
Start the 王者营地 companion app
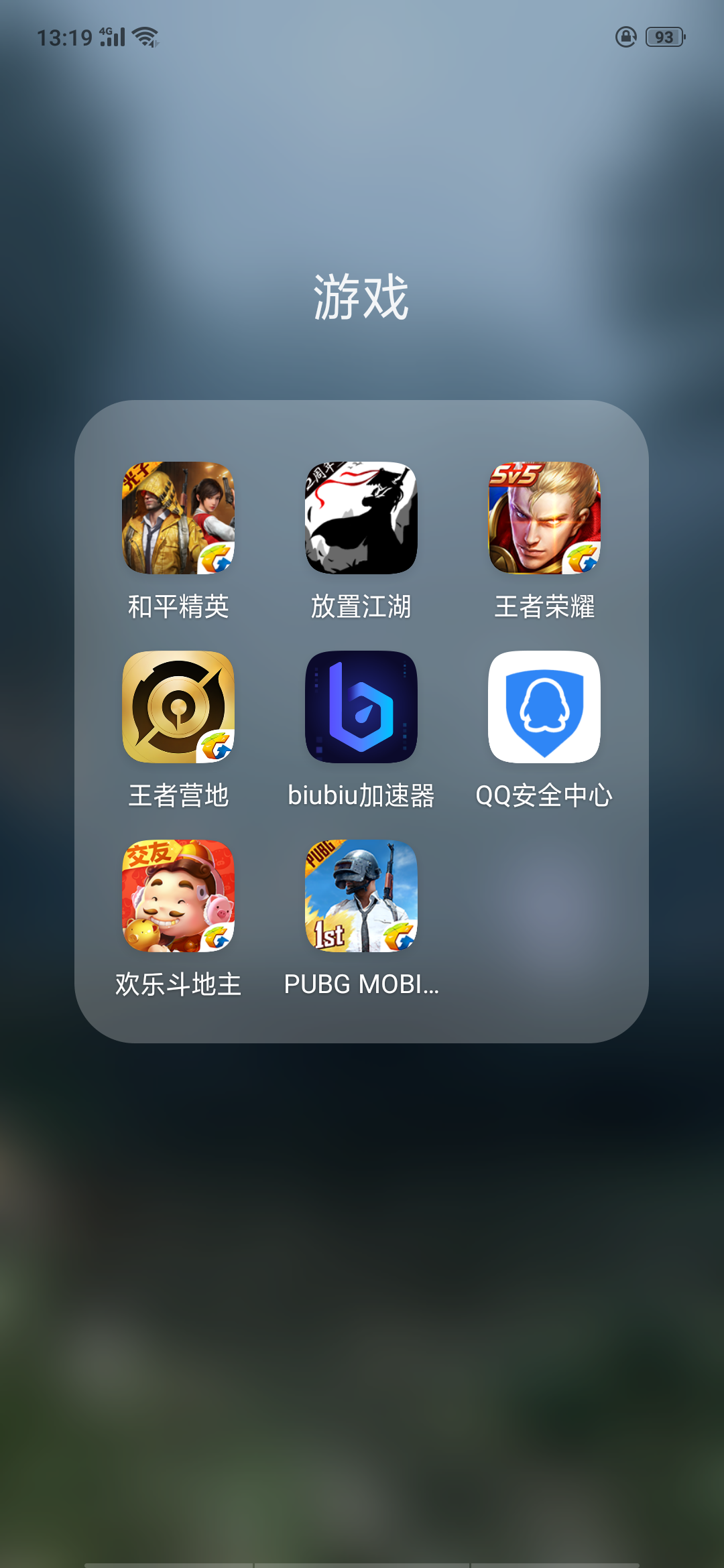coord(180,707)
